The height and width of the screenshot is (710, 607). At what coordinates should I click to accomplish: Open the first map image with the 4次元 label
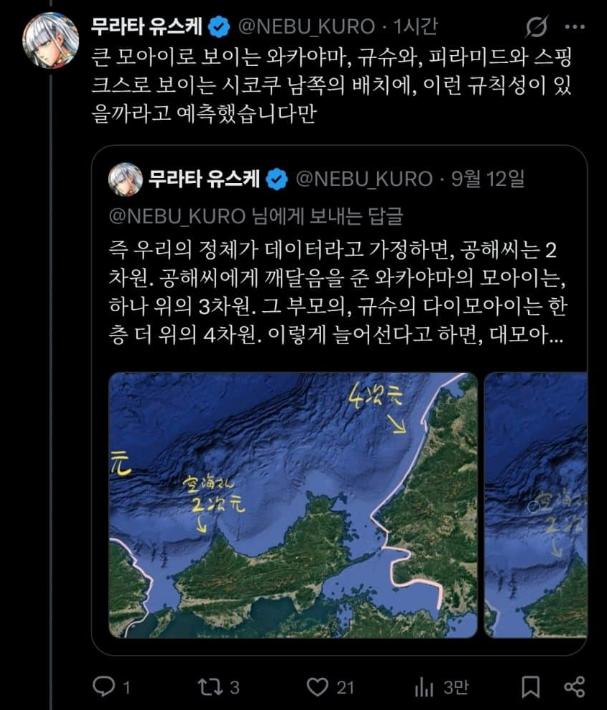pos(293,505)
